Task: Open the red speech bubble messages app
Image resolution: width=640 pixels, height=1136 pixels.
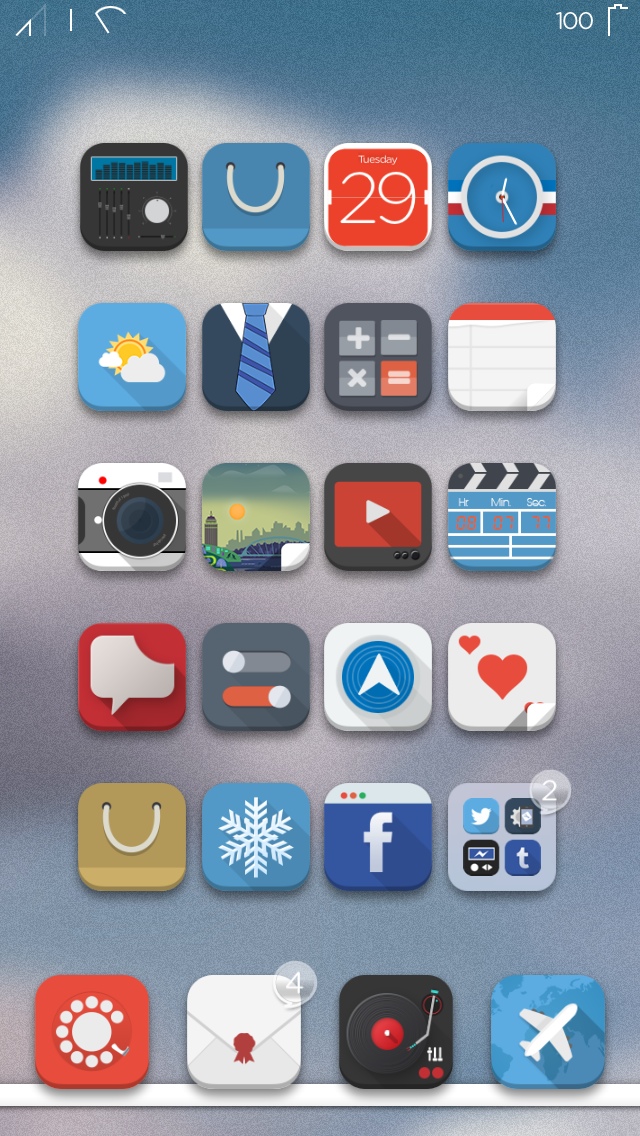Action: 132,677
